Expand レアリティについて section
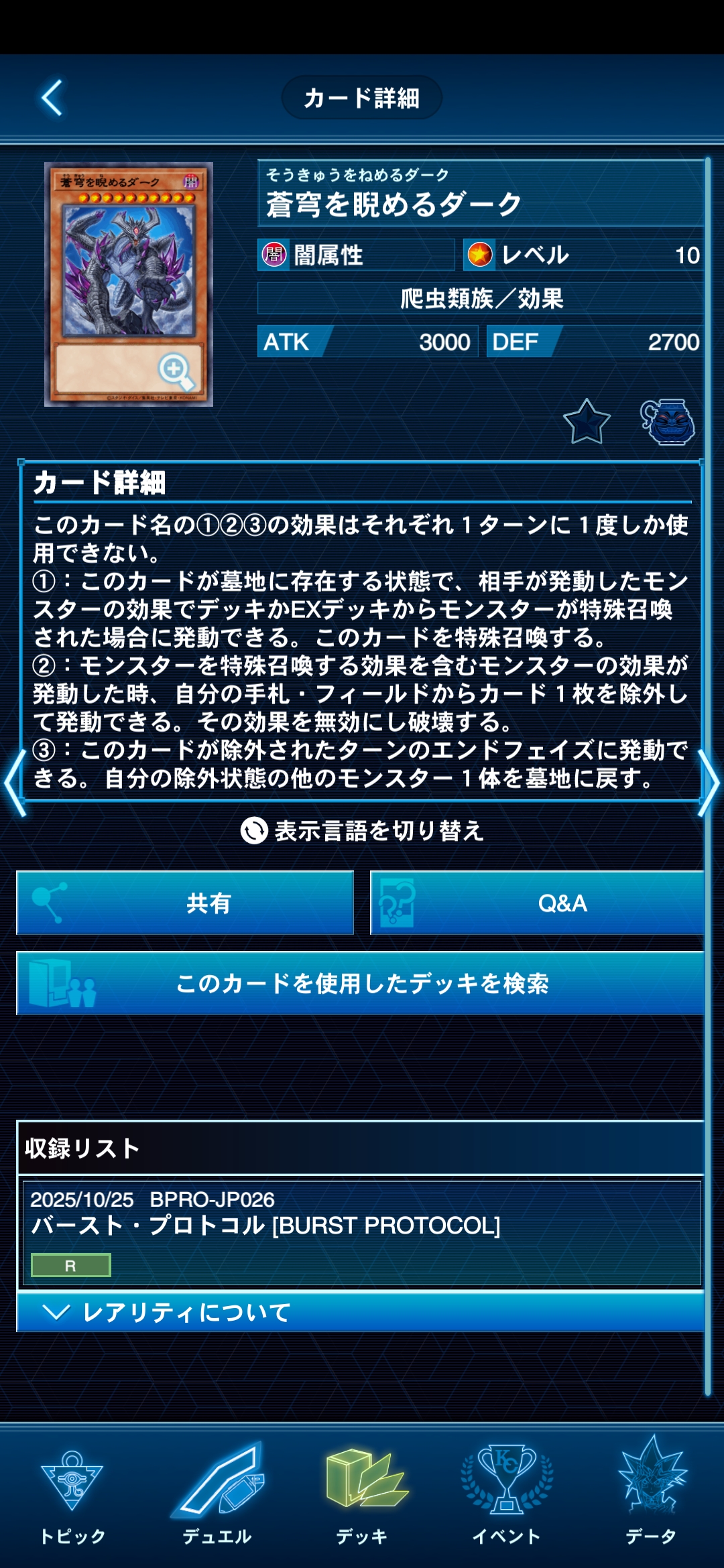The height and width of the screenshot is (1568, 724). click(362, 1311)
